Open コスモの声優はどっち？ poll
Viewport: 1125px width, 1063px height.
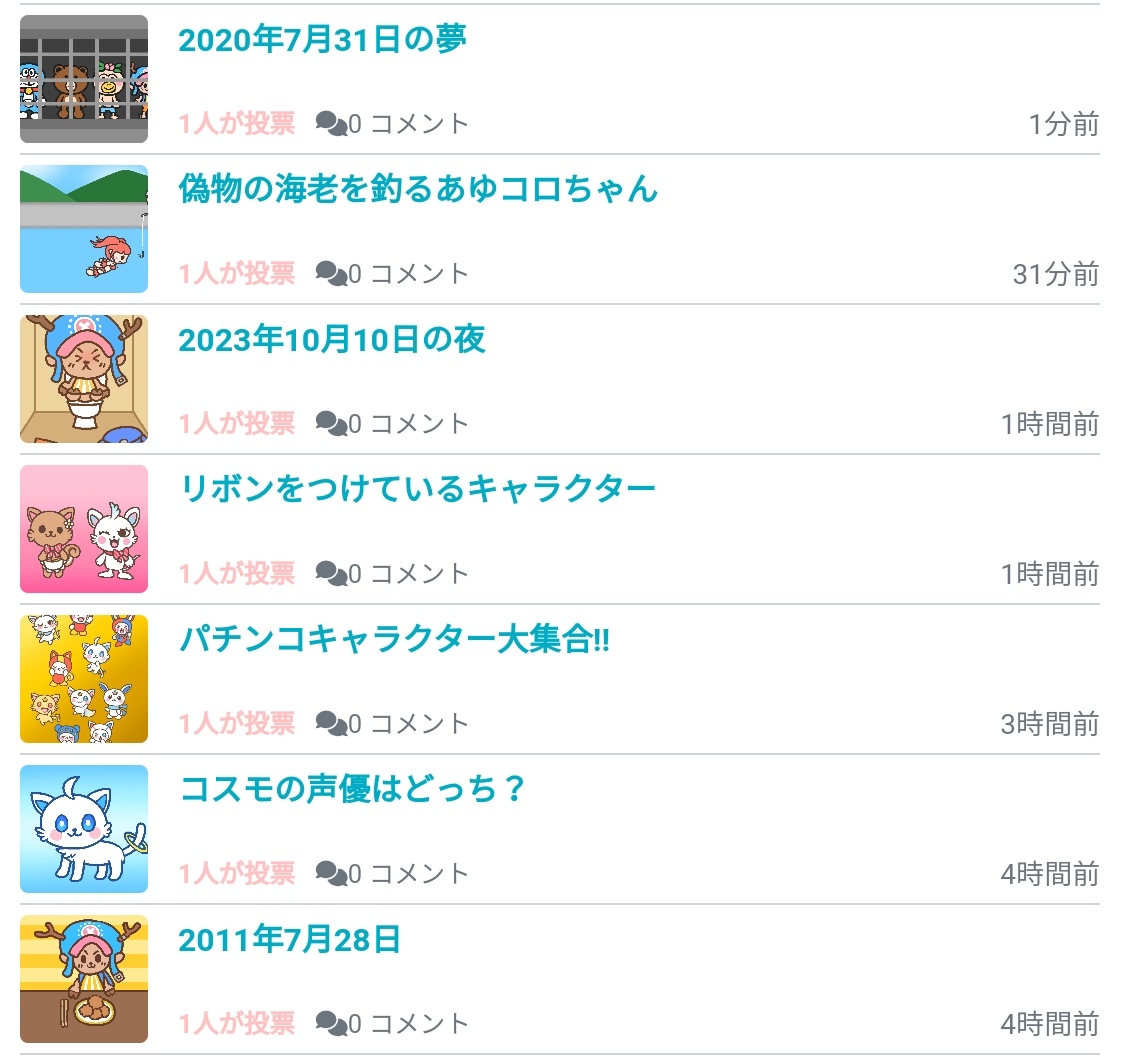click(x=352, y=789)
